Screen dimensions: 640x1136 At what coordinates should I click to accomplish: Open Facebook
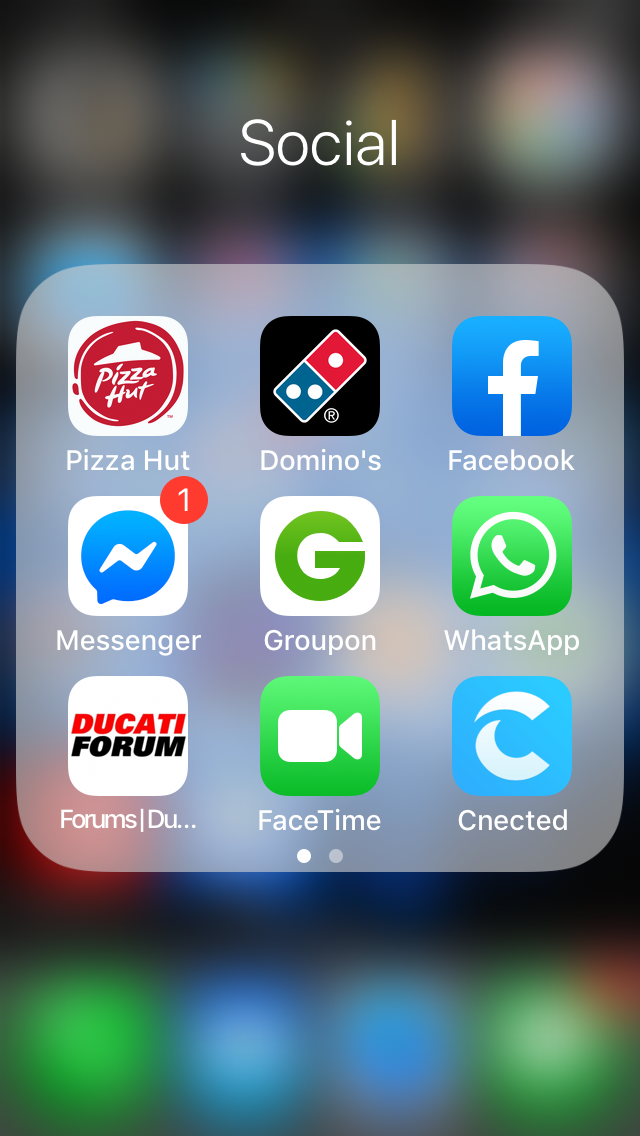pyautogui.click(x=512, y=376)
